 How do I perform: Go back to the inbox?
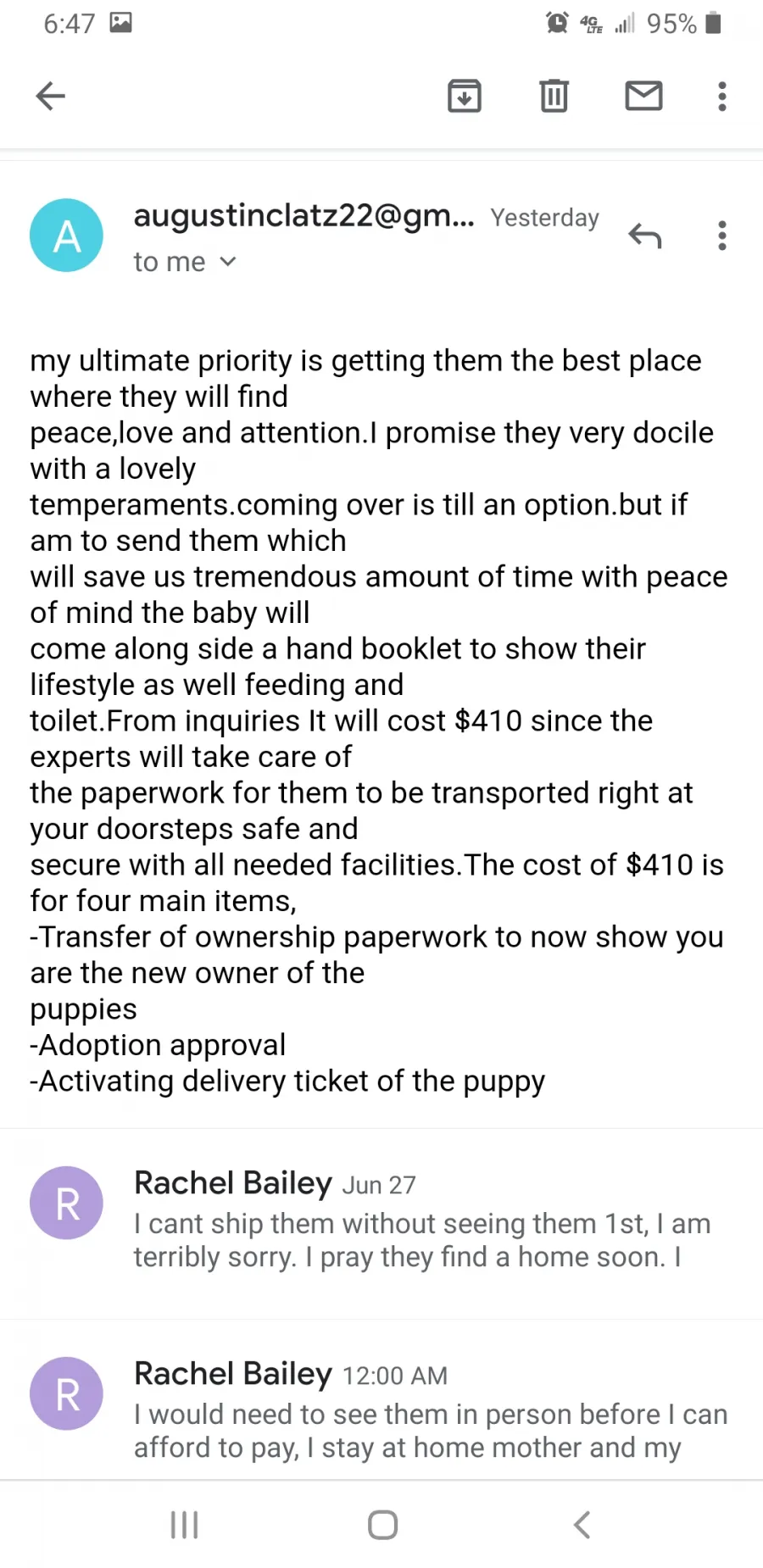50,96
